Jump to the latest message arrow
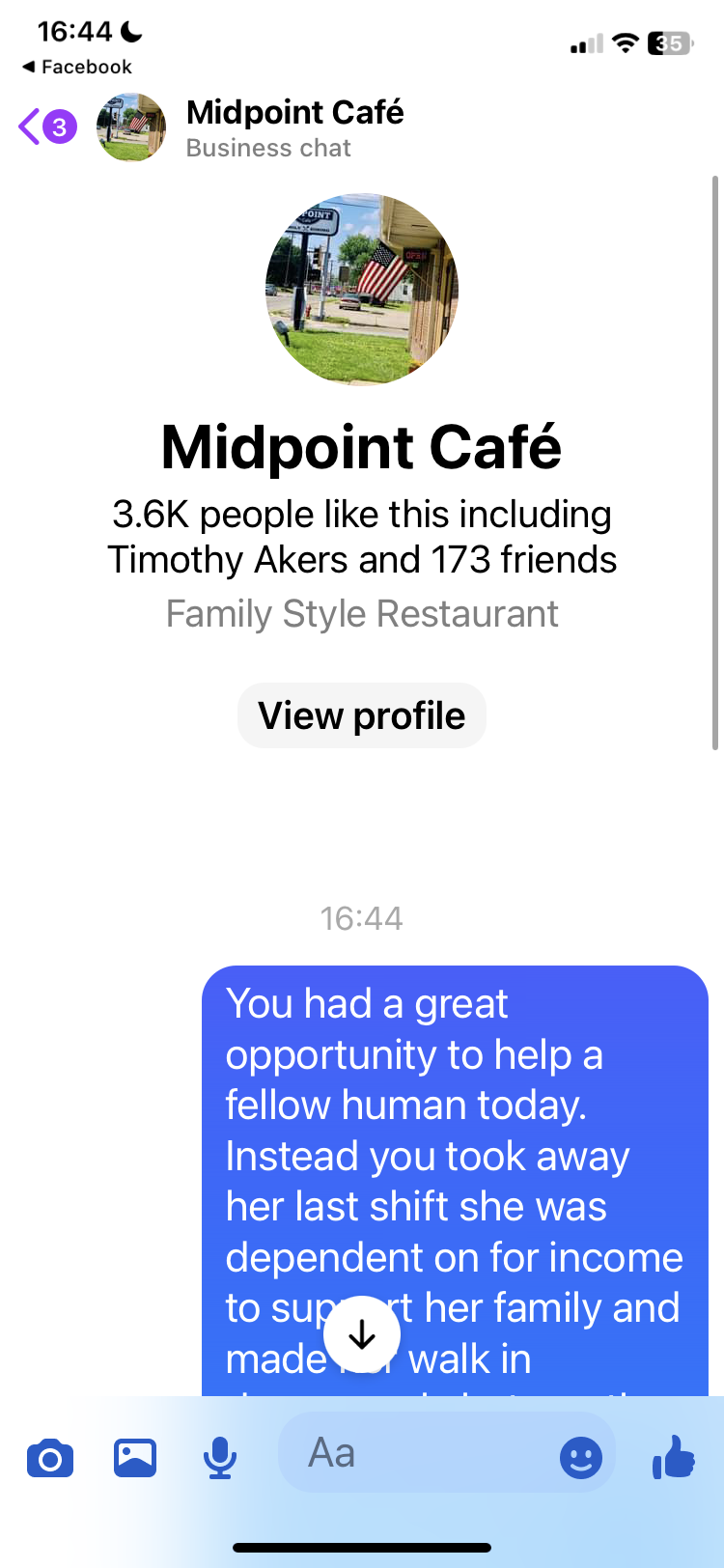Image resolution: width=724 pixels, height=1568 pixels. click(362, 1334)
